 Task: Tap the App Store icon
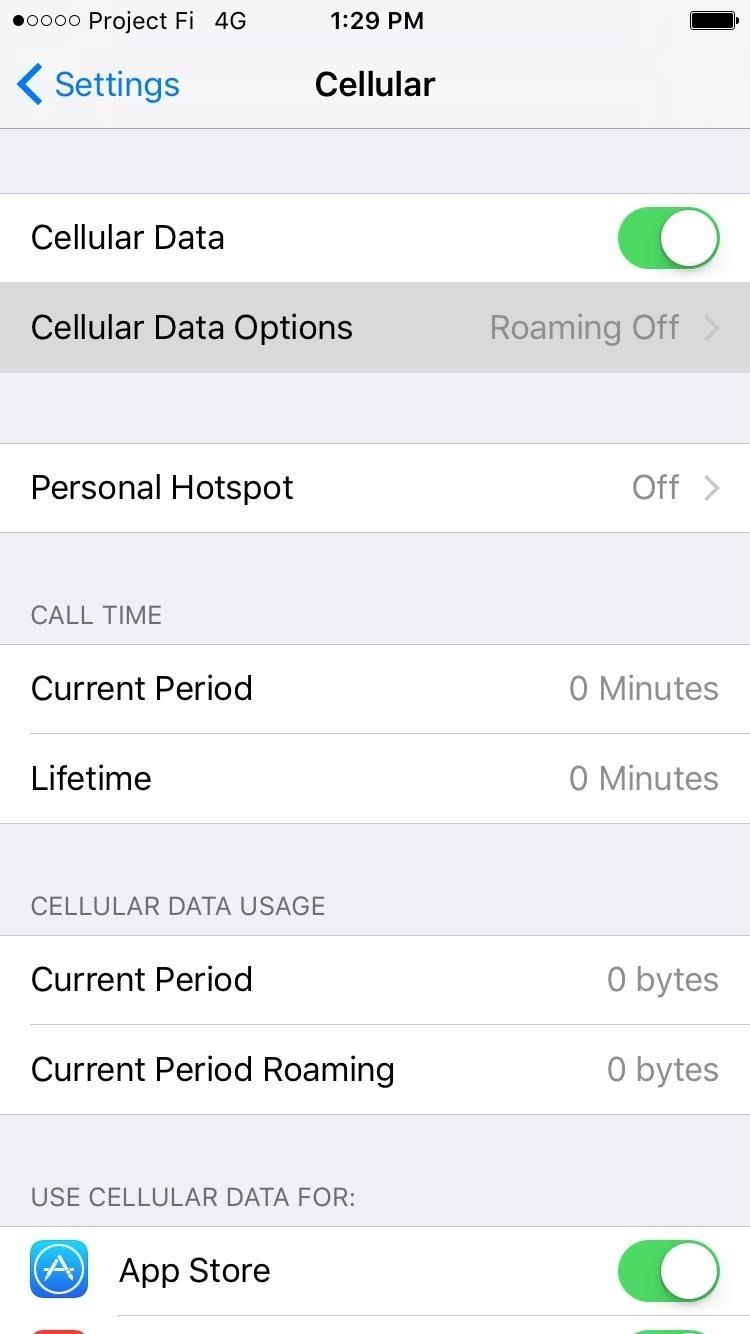59,1270
